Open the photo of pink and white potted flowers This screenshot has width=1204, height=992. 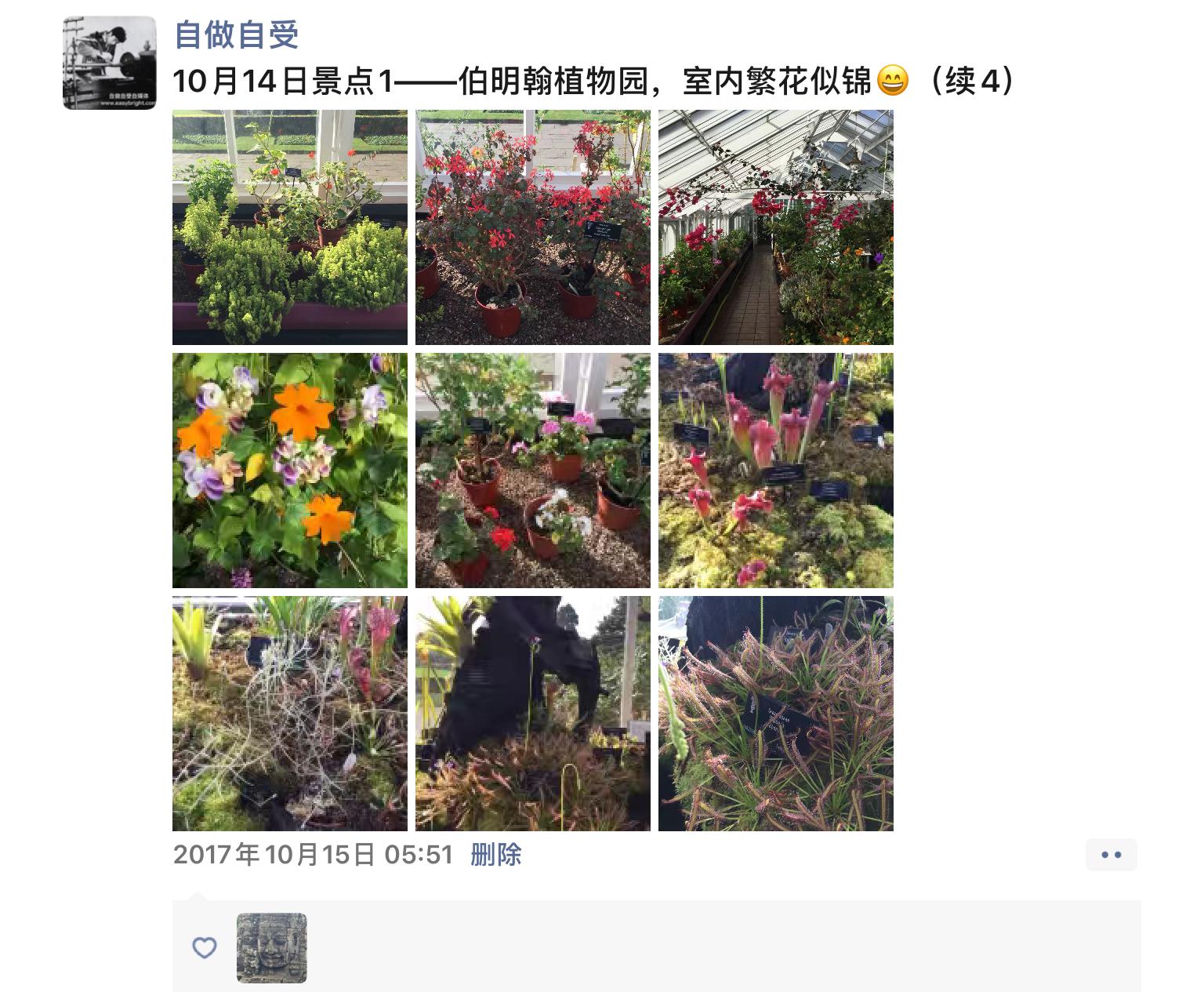(532, 471)
